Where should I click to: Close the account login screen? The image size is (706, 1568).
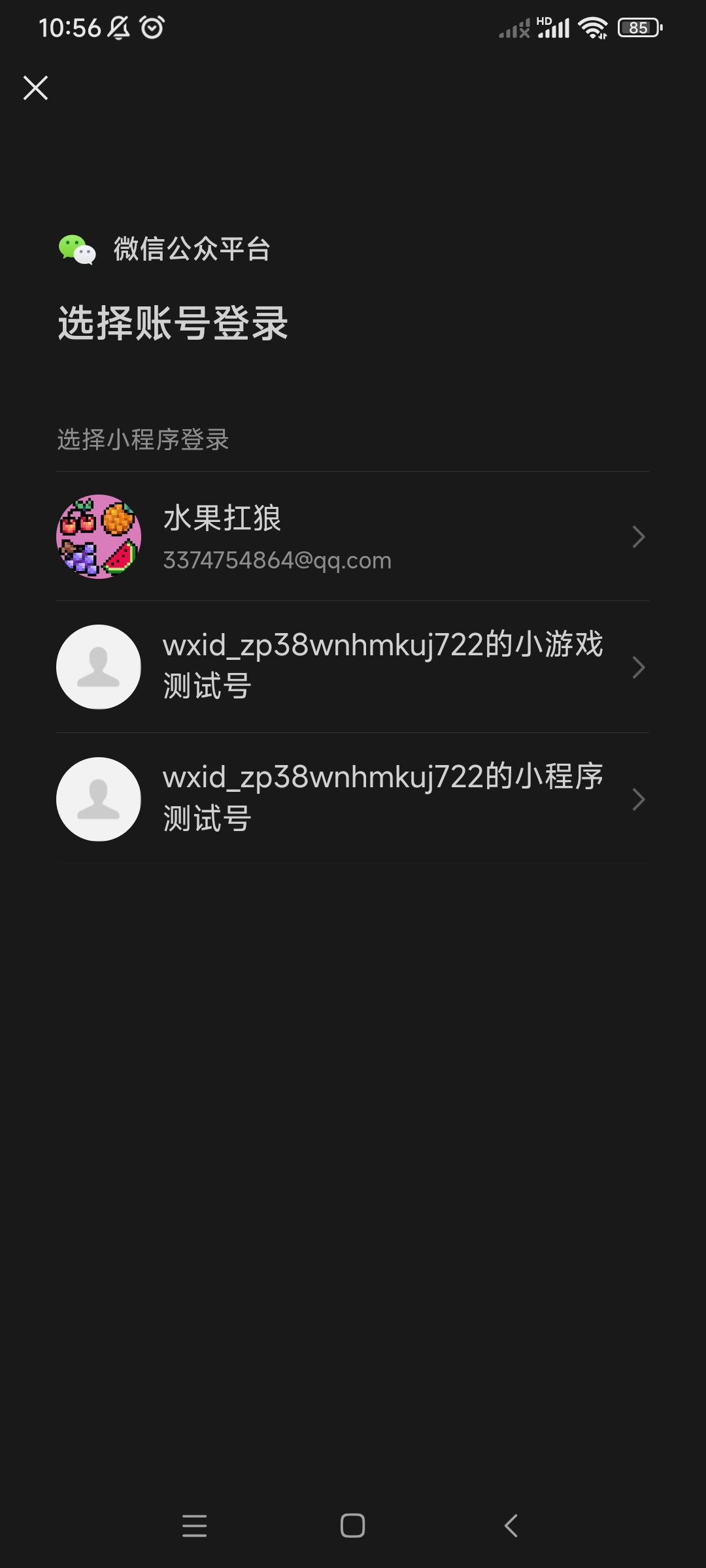point(35,88)
